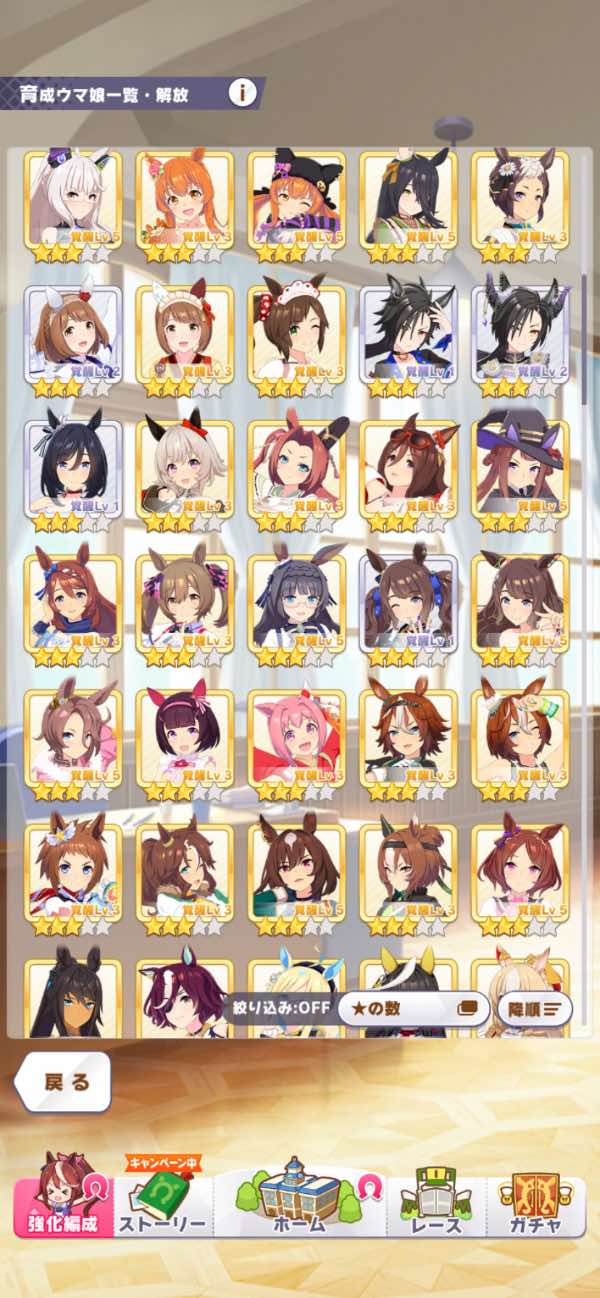The height and width of the screenshot is (1298, 600).
Task: Open the glasses-wearing gray-haired girl card
Action: [x=296, y=603]
